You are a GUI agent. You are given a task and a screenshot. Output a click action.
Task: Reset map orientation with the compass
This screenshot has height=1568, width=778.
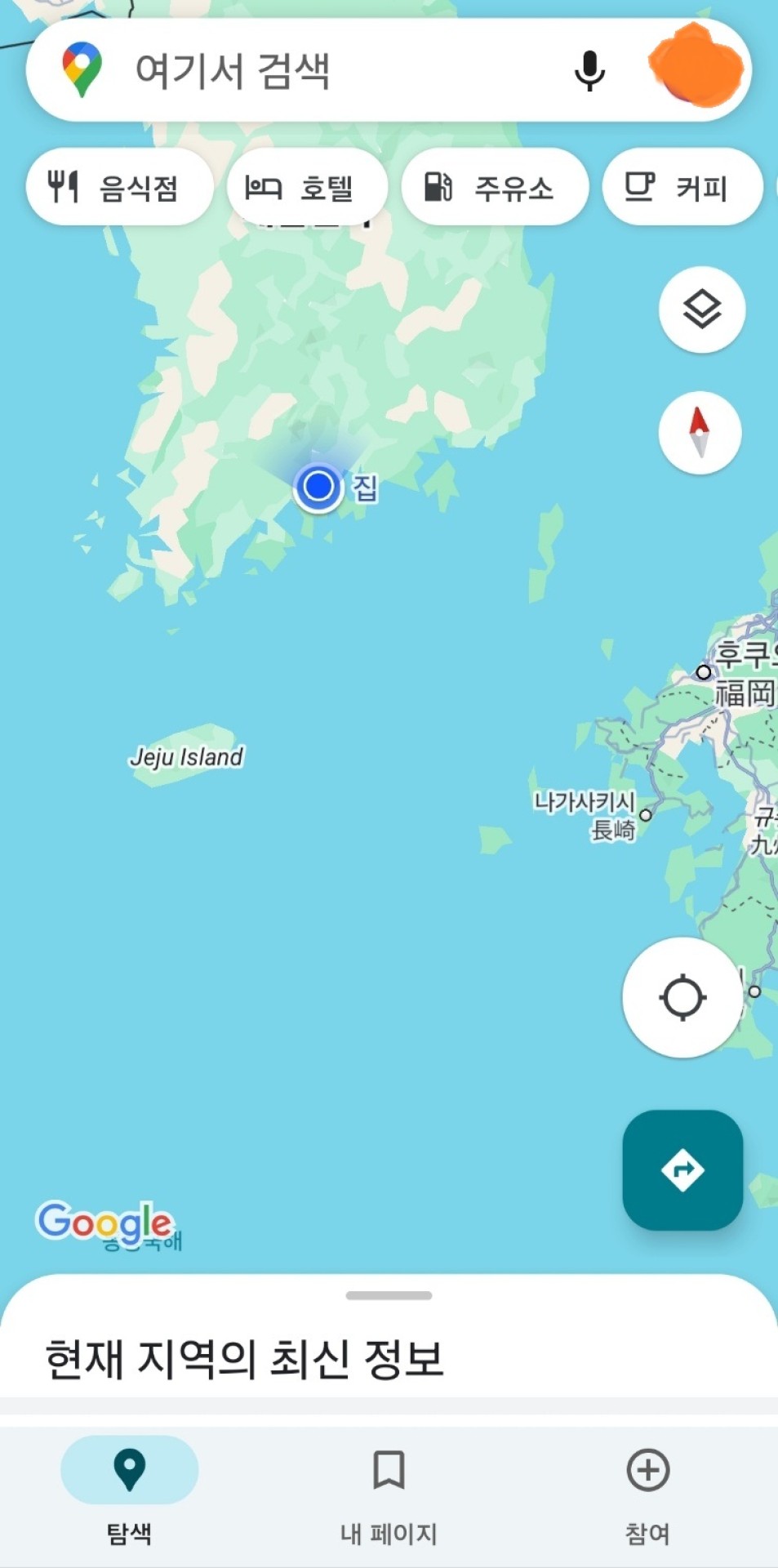pos(700,433)
